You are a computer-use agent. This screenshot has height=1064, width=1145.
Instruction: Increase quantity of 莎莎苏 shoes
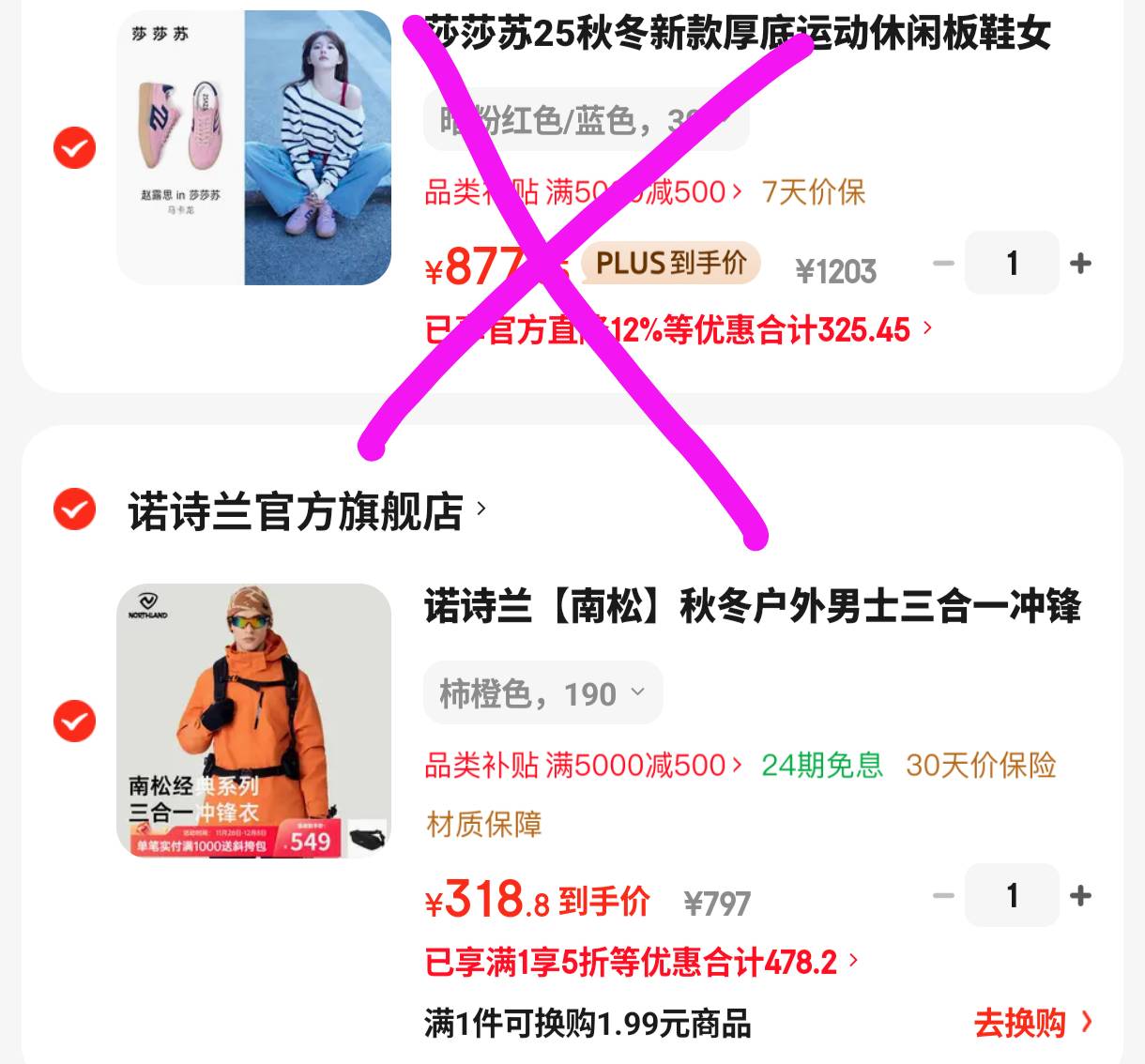[1080, 264]
